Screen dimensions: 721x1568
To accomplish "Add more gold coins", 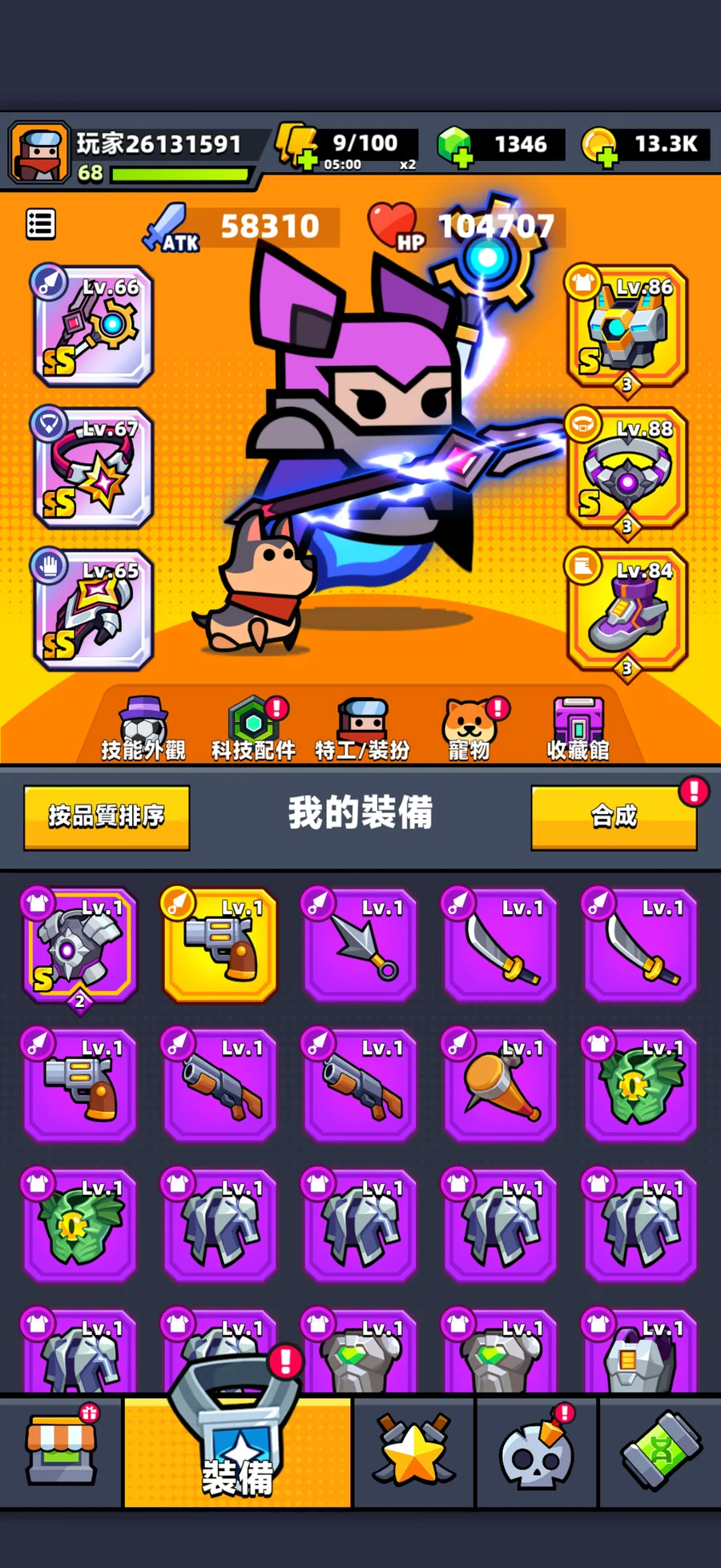I will [601, 148].
